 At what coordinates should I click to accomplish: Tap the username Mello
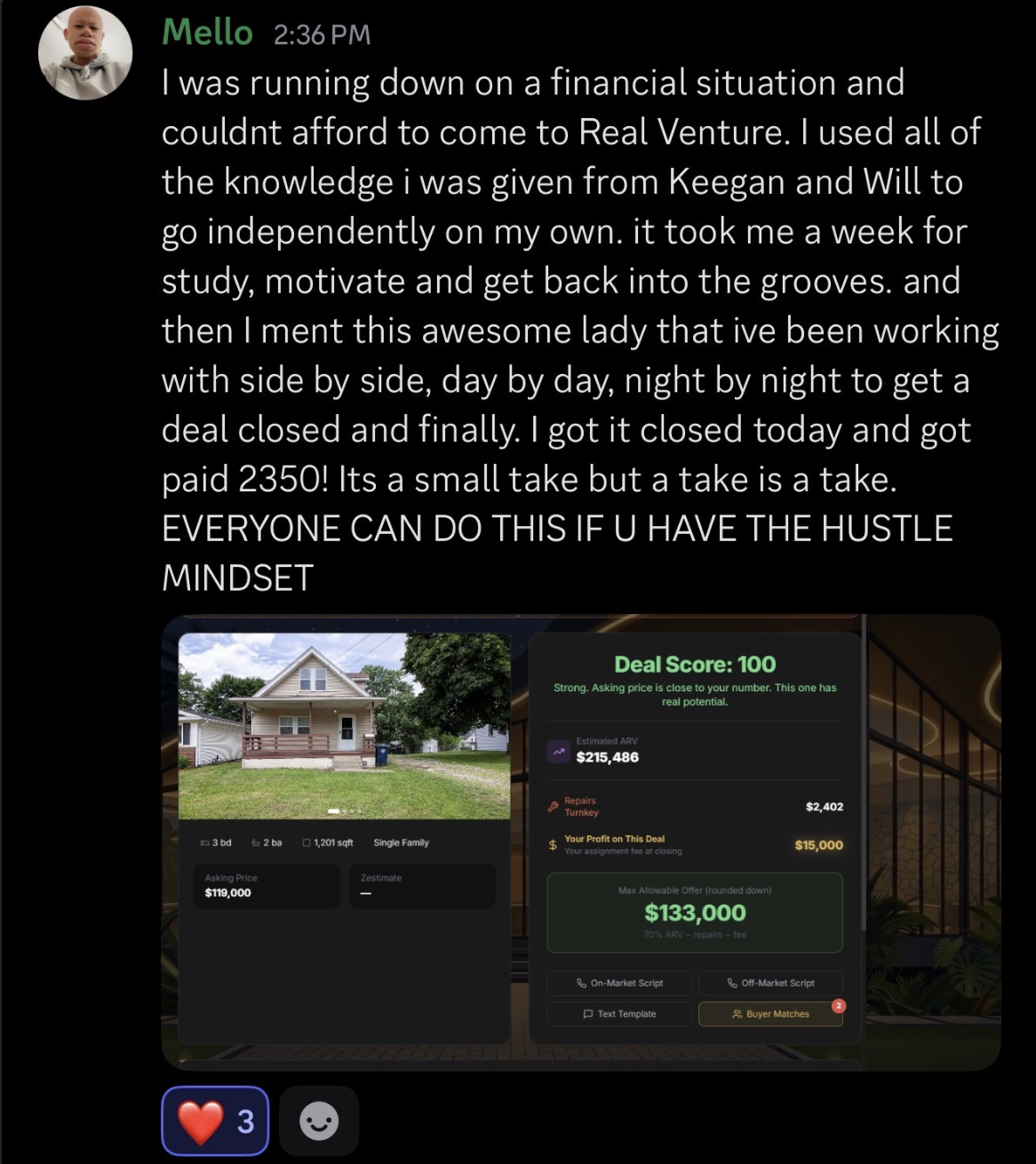pos(207,33)
